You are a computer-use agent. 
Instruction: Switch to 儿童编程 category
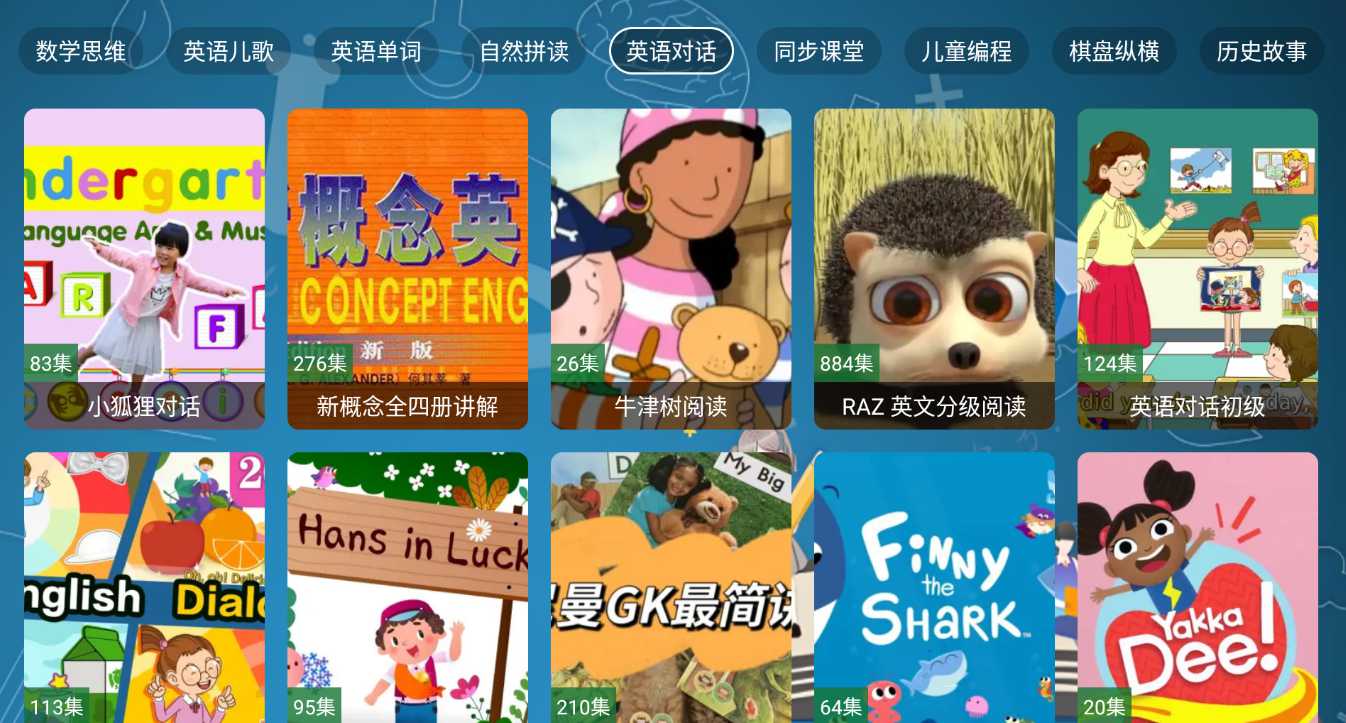click(966, 51)
